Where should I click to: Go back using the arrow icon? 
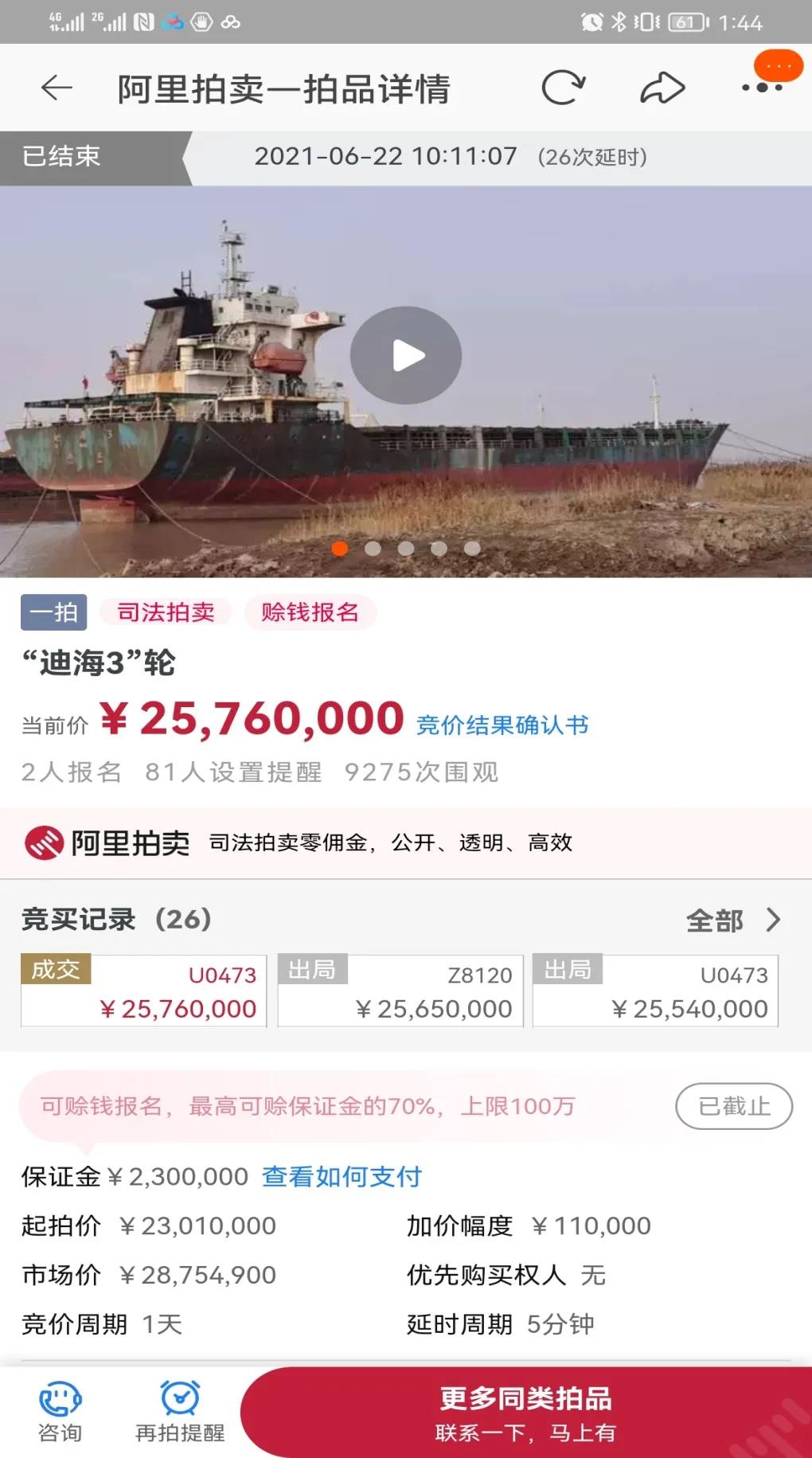[x=57, y=88]
